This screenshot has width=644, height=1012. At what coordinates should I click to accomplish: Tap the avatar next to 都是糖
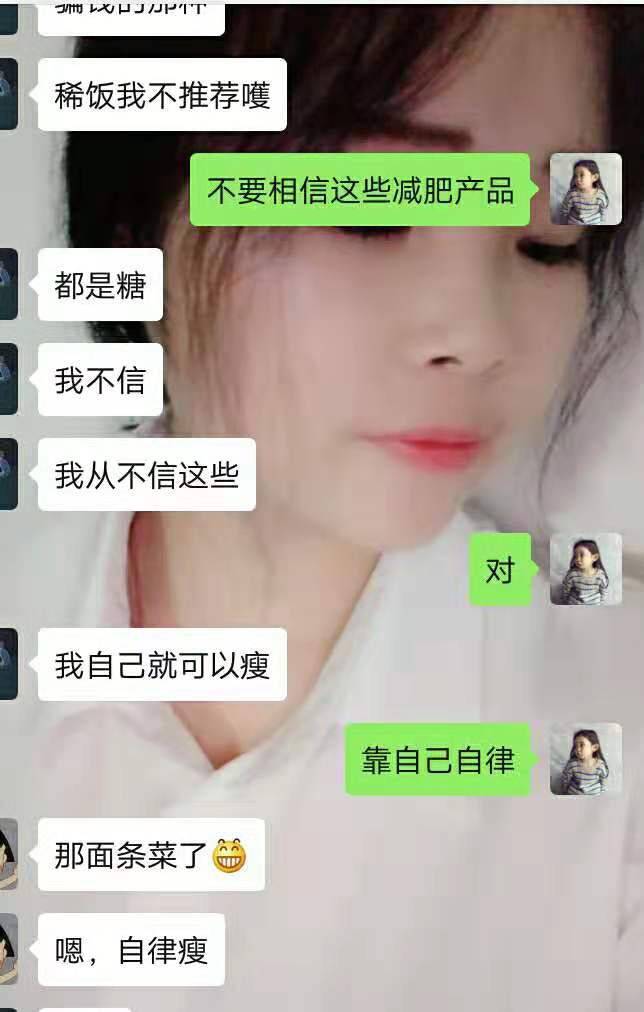tap(8, 284)
